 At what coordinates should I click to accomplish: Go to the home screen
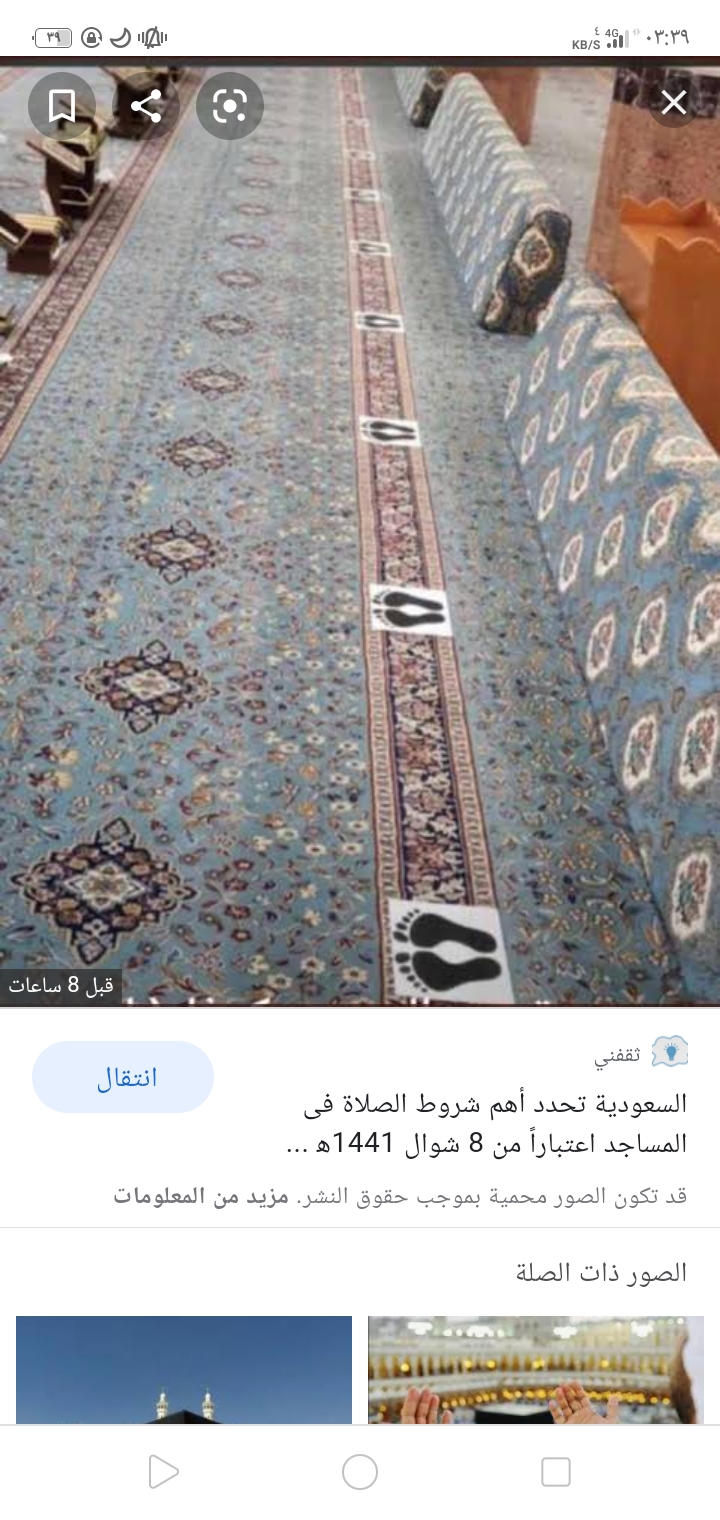(x=360, y=1472)
